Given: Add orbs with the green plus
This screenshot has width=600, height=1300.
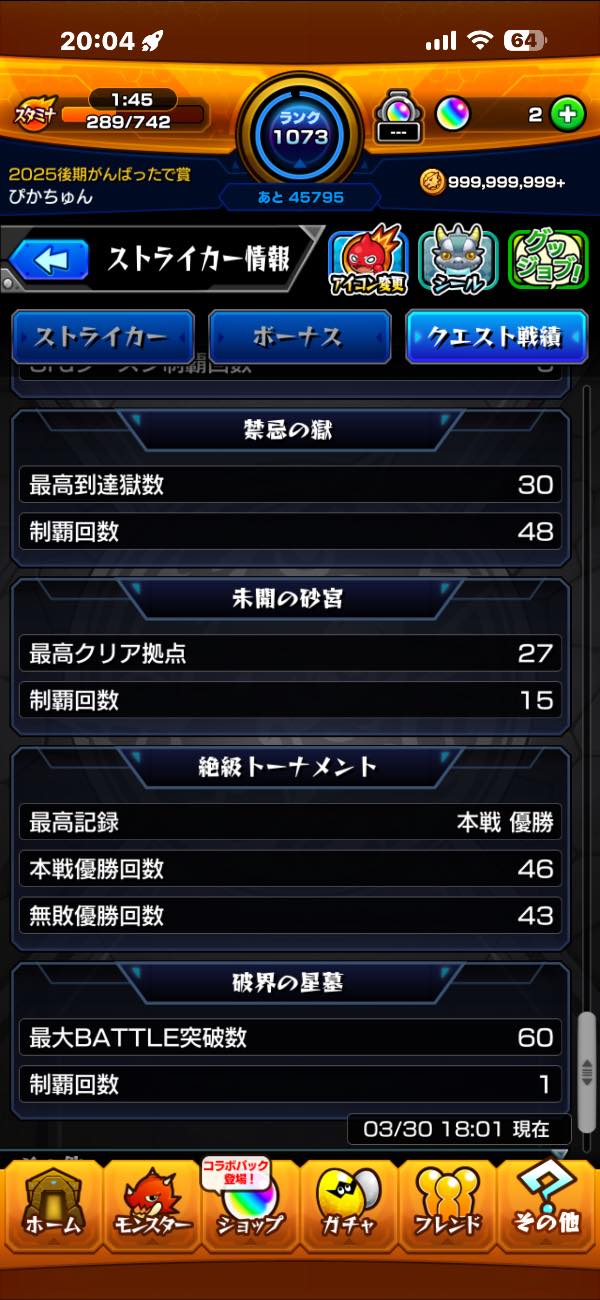Looking at the screenshot, I should [568, 115].
